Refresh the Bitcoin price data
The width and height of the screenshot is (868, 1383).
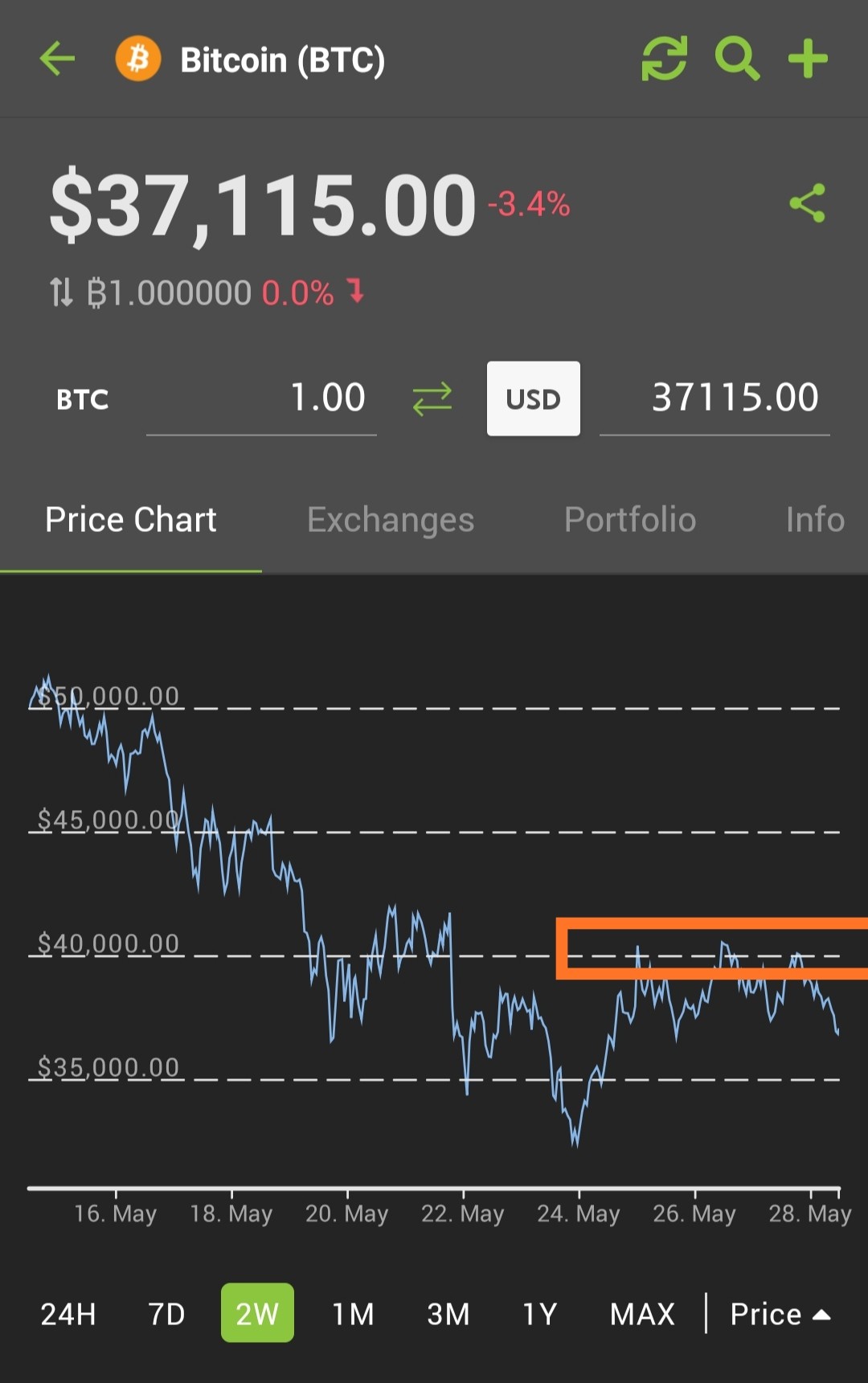[x=664, y=59]
